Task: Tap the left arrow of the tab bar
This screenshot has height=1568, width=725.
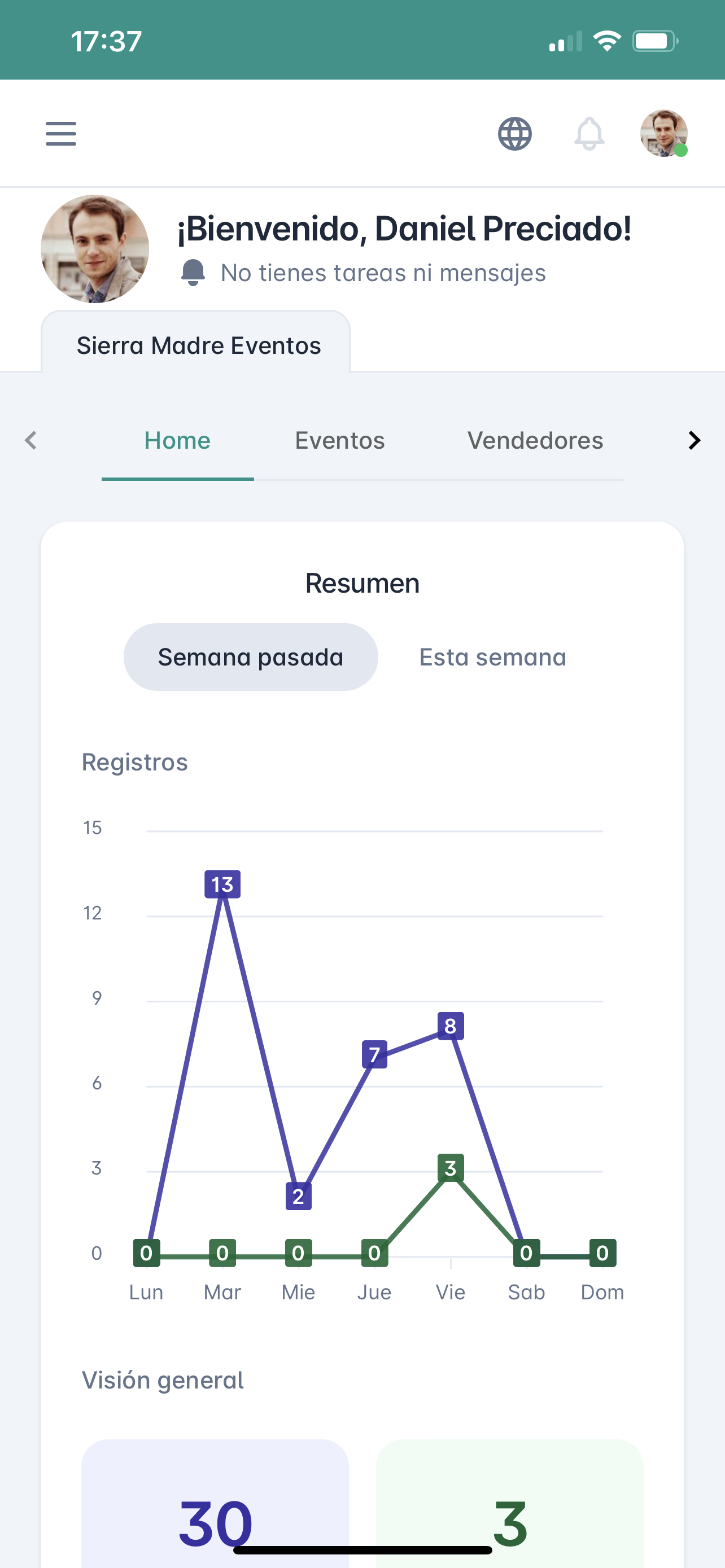Action: pyautogui.click(x=30, y=440)
